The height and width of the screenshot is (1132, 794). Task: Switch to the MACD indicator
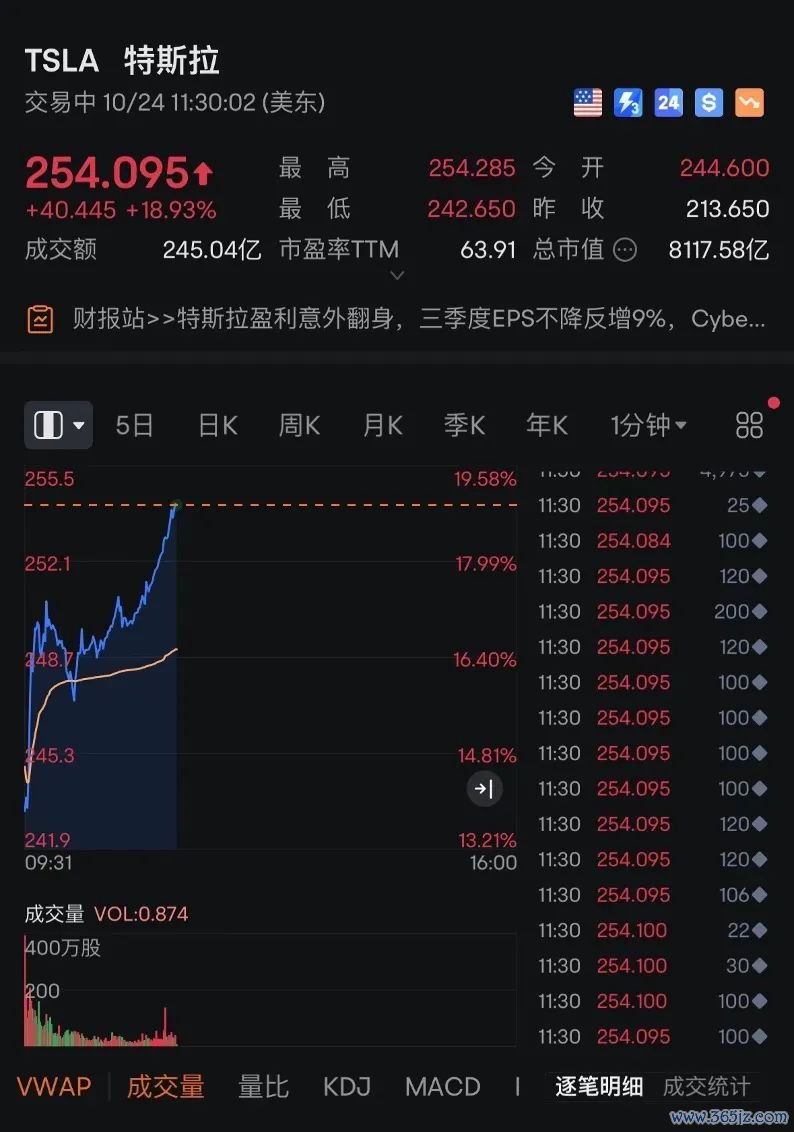[x=442, y=1087]
